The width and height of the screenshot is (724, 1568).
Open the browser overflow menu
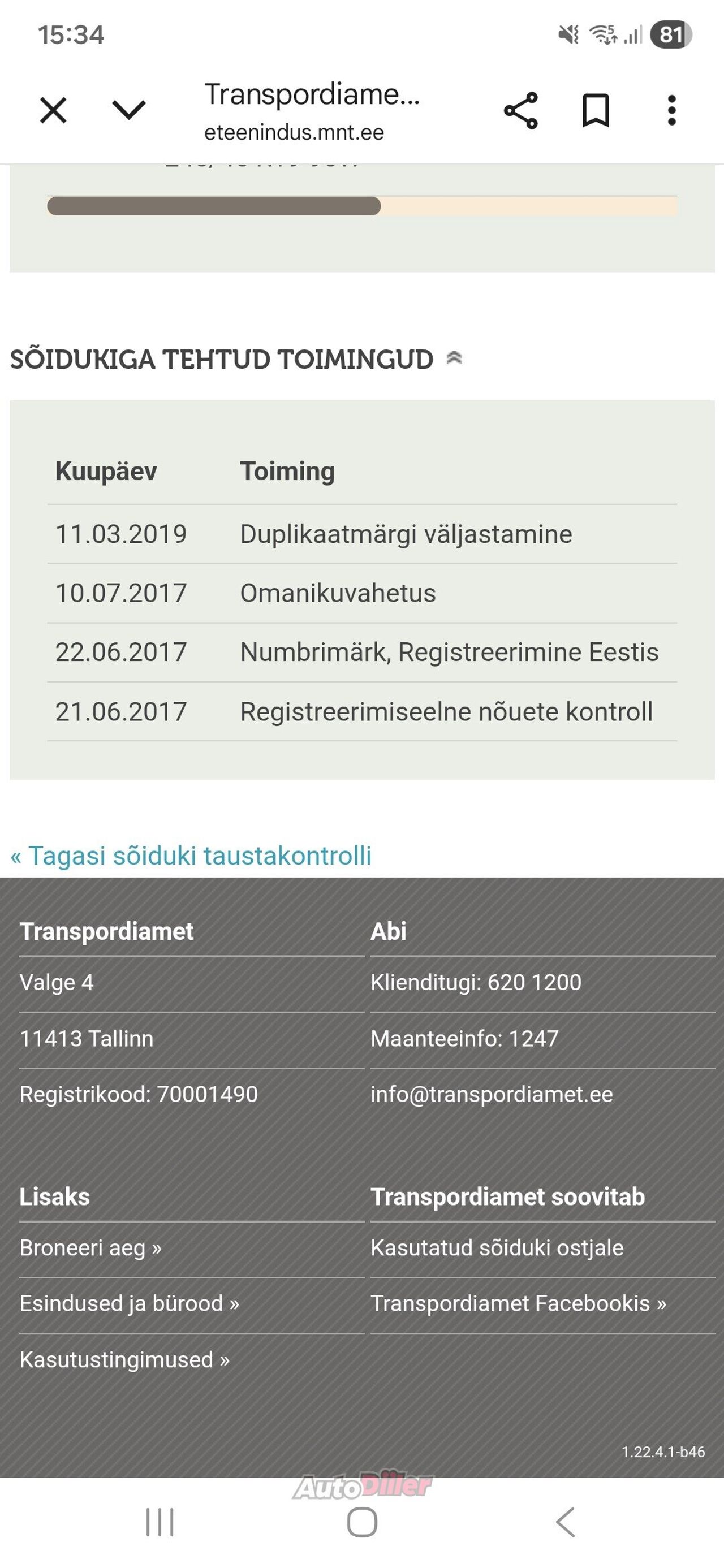click(x=671, y=111)
